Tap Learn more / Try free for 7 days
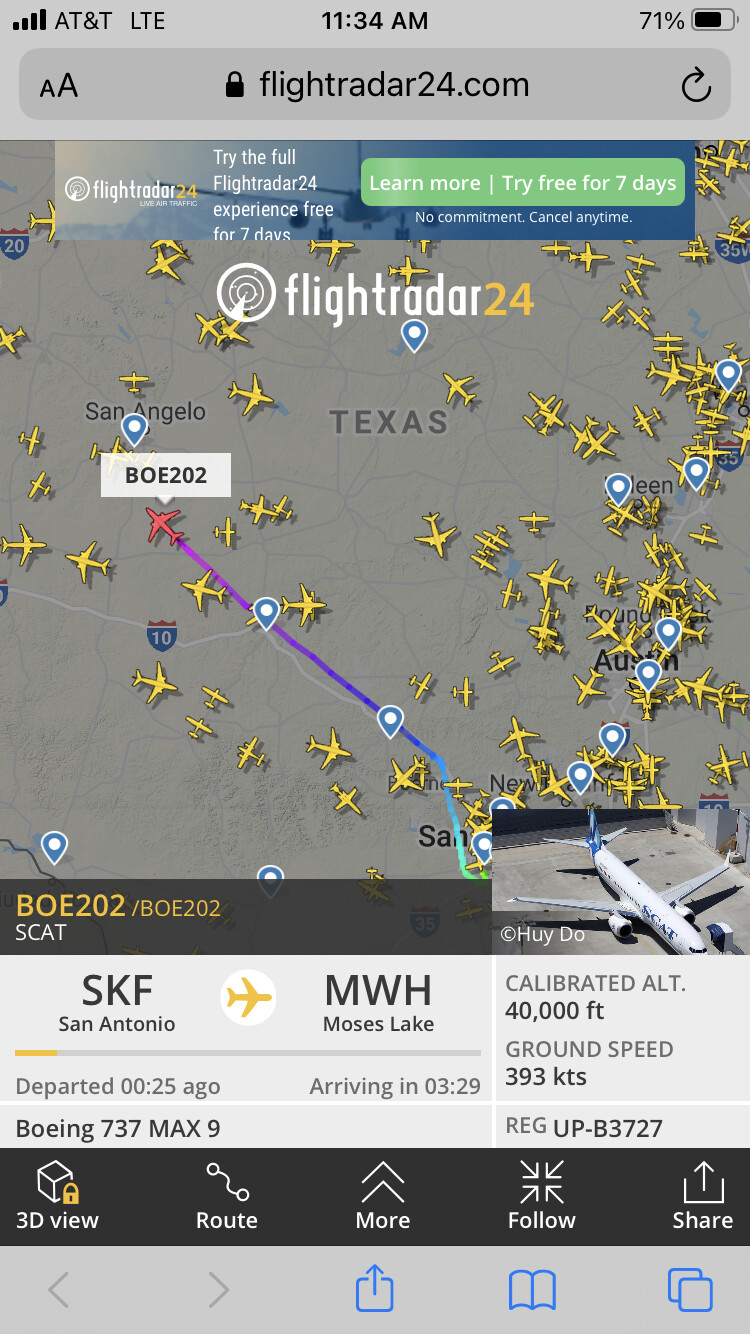This screenshot has width=750, height=1334. pyautogui.click(x=522, y=183)
